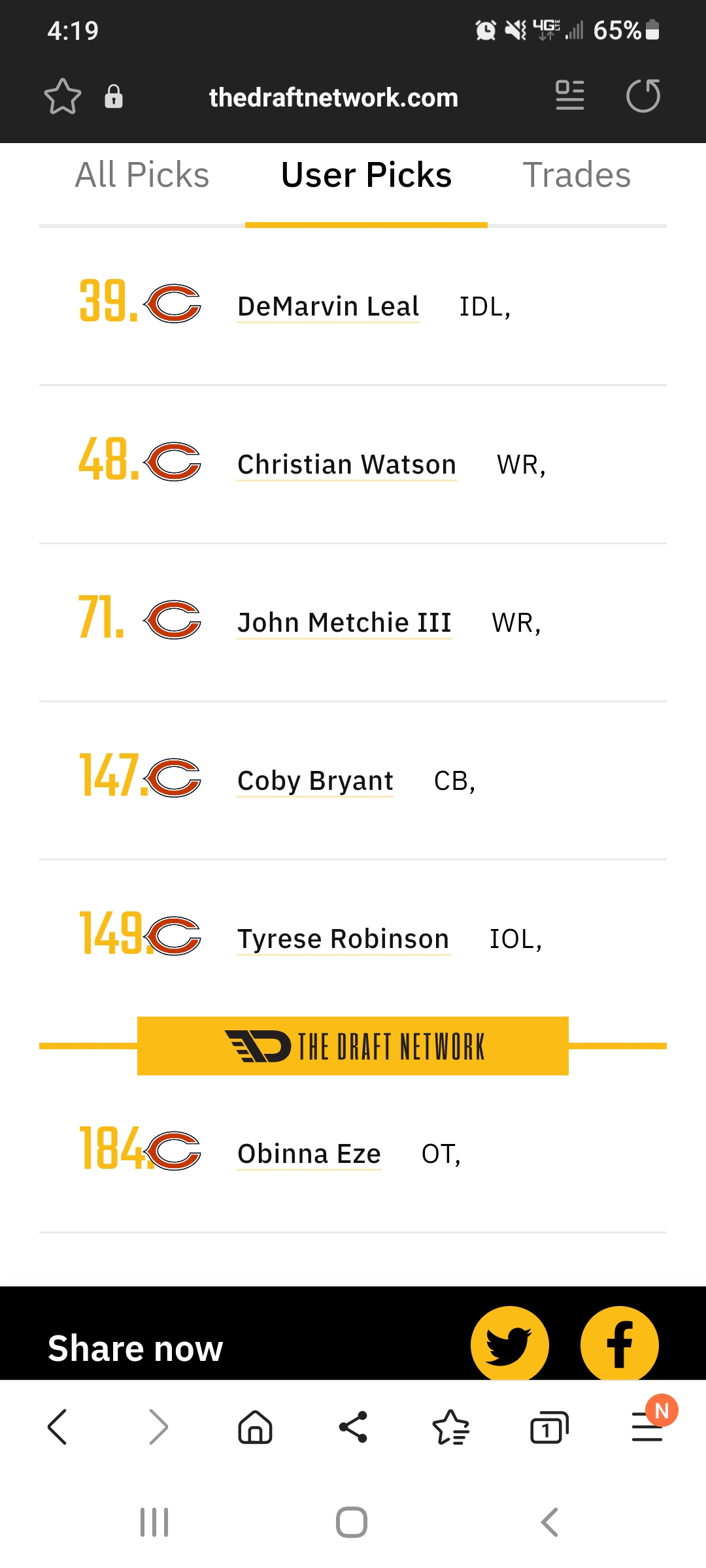Open Tyrese Robinson player link
706x1568 pixels.
pos(344,939)
